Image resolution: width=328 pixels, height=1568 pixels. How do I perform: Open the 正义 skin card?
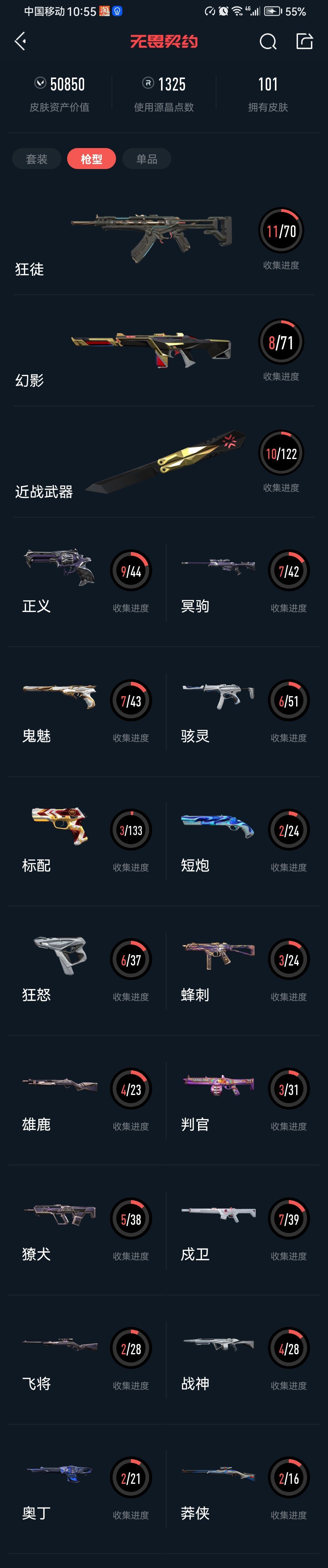coord(85,581)
